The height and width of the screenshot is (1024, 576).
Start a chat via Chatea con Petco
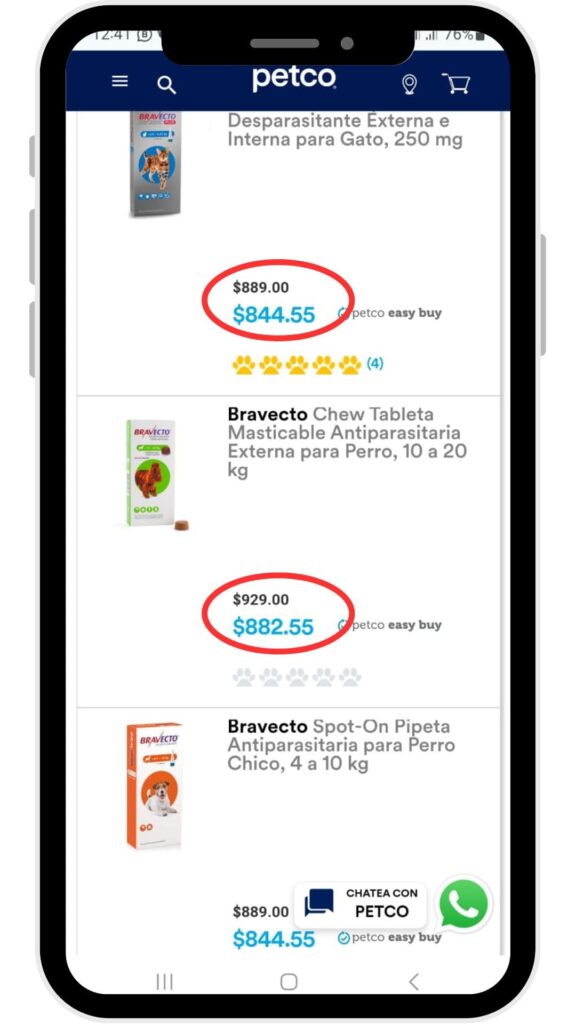360,905
